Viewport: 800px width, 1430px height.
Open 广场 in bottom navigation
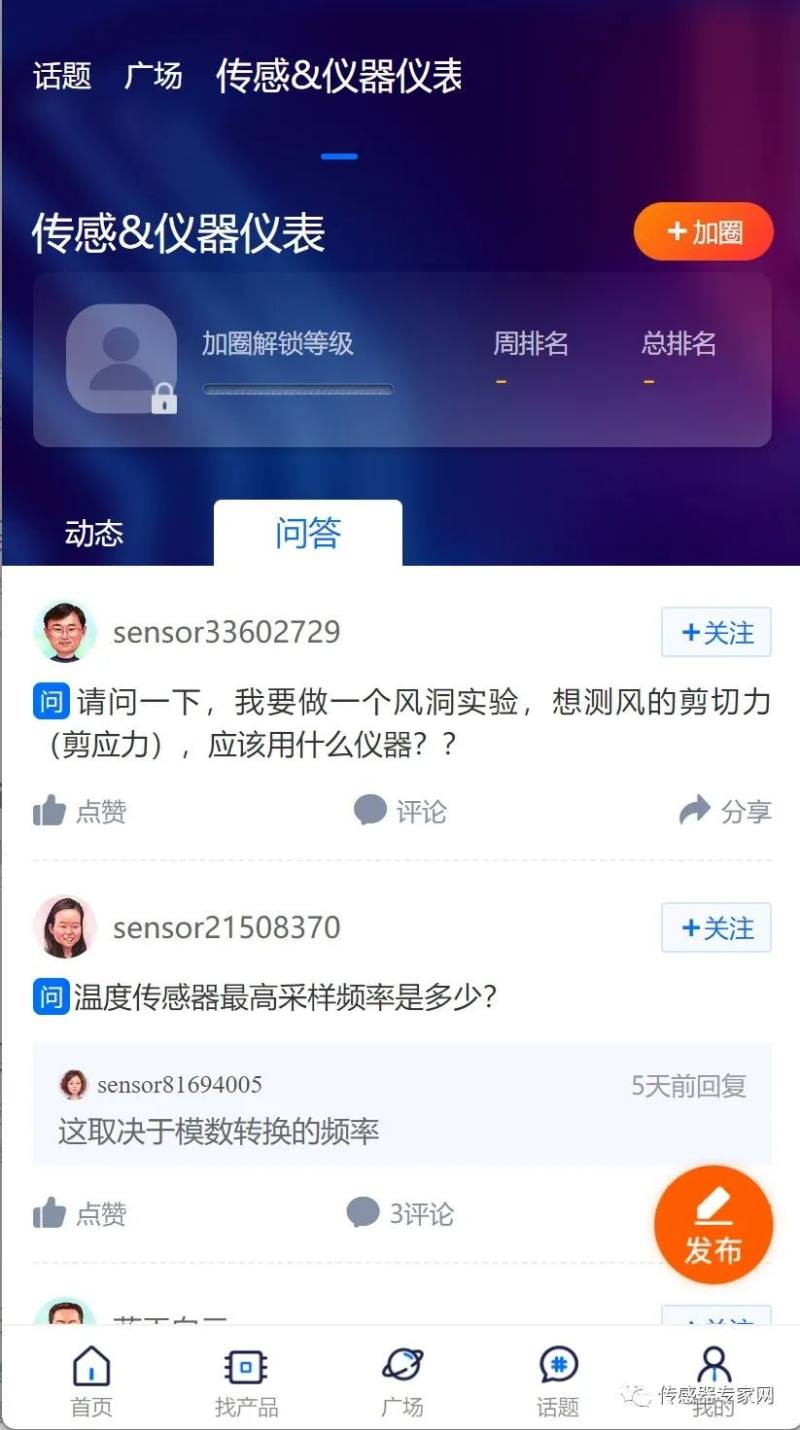(402, 1382)
